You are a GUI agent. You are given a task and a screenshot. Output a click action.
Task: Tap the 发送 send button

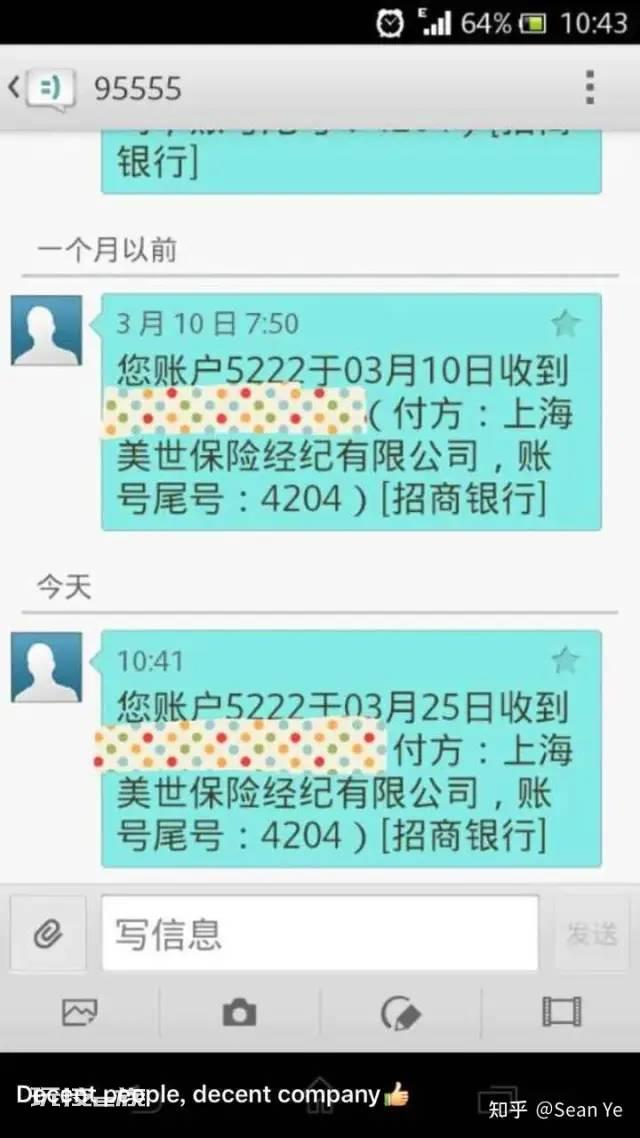[x=592, y=933]
